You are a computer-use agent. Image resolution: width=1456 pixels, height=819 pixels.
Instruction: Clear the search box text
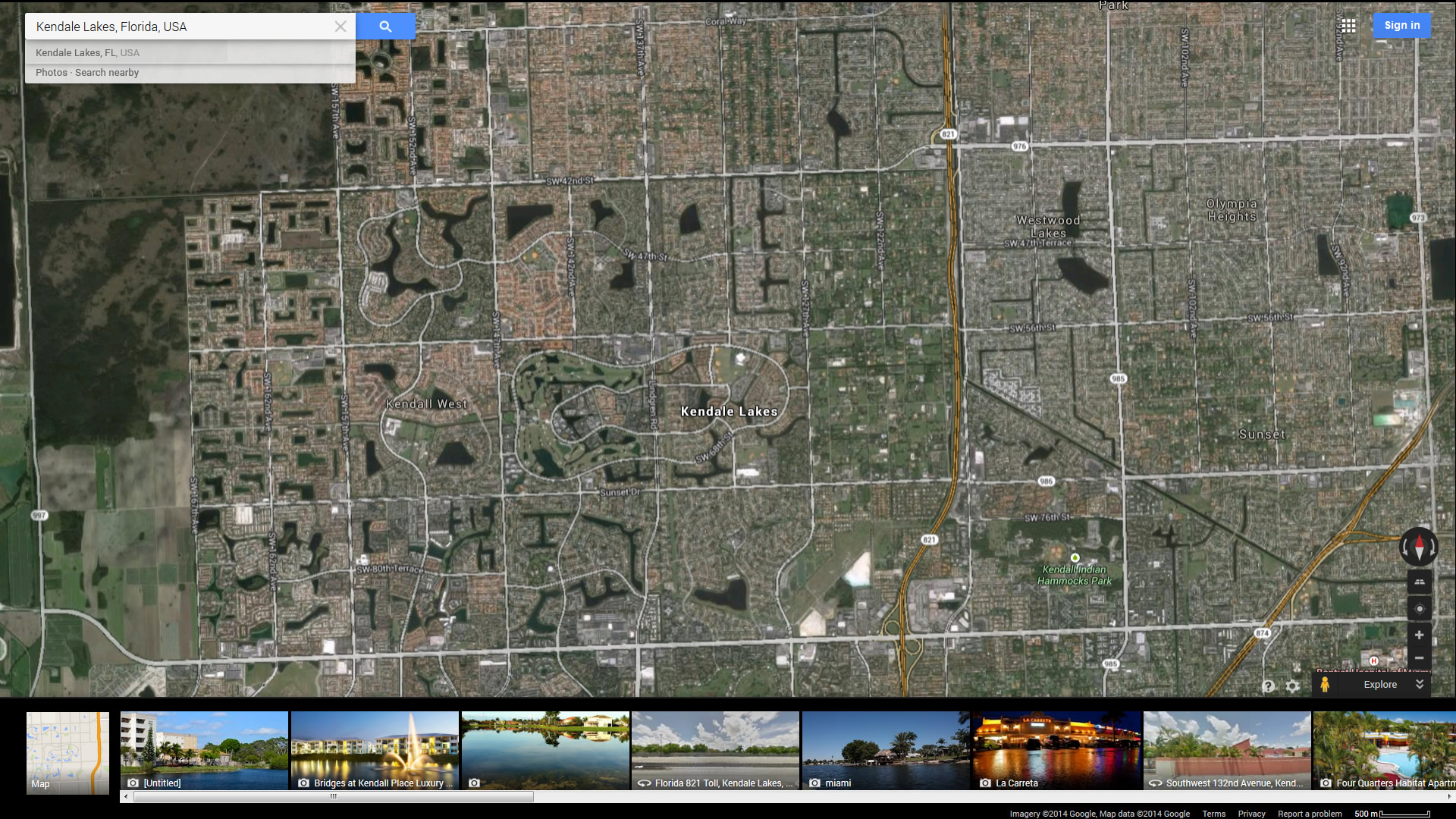(340, 27)
